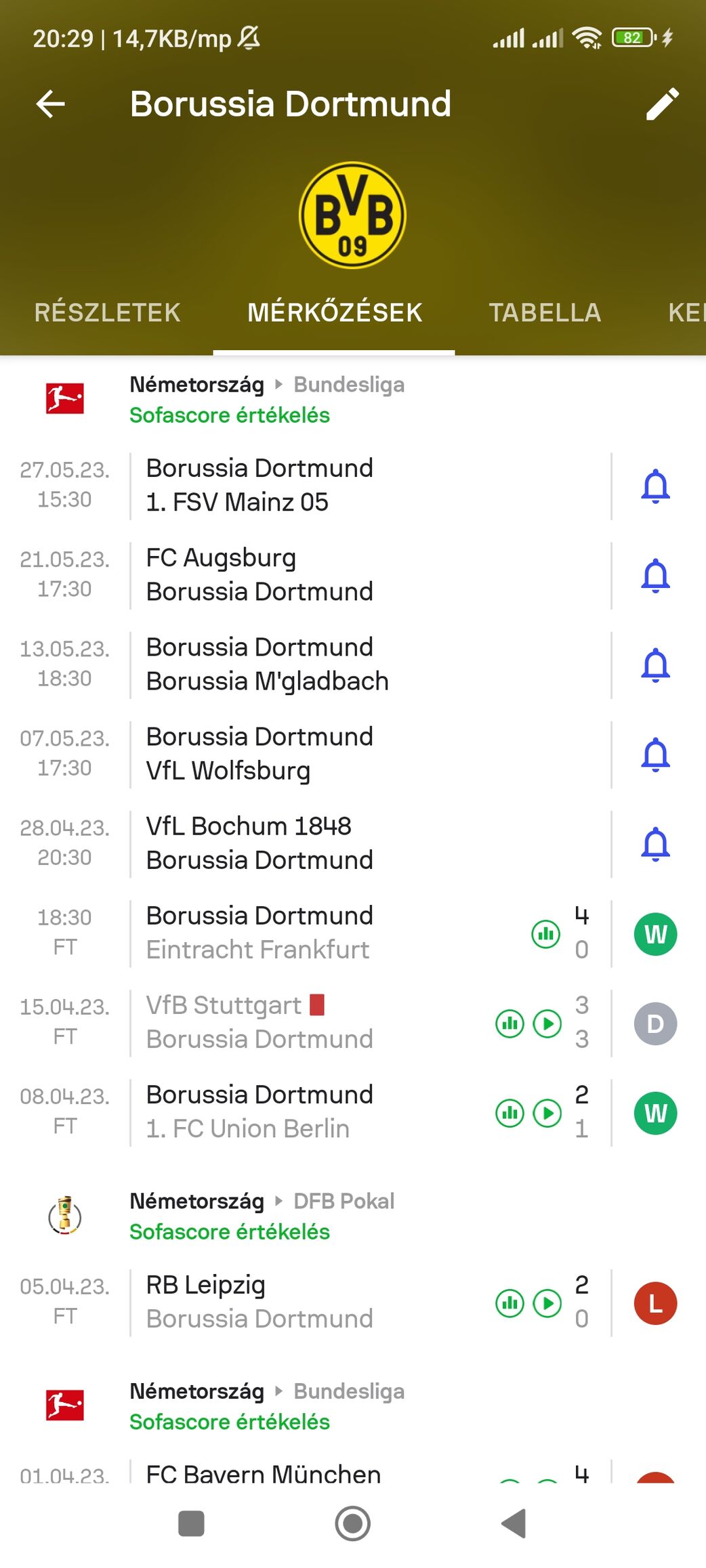Open the Dortmund vs Eintracht Frankfurt match
Viewport: 706px width, 1568px height.
(305, 933)
